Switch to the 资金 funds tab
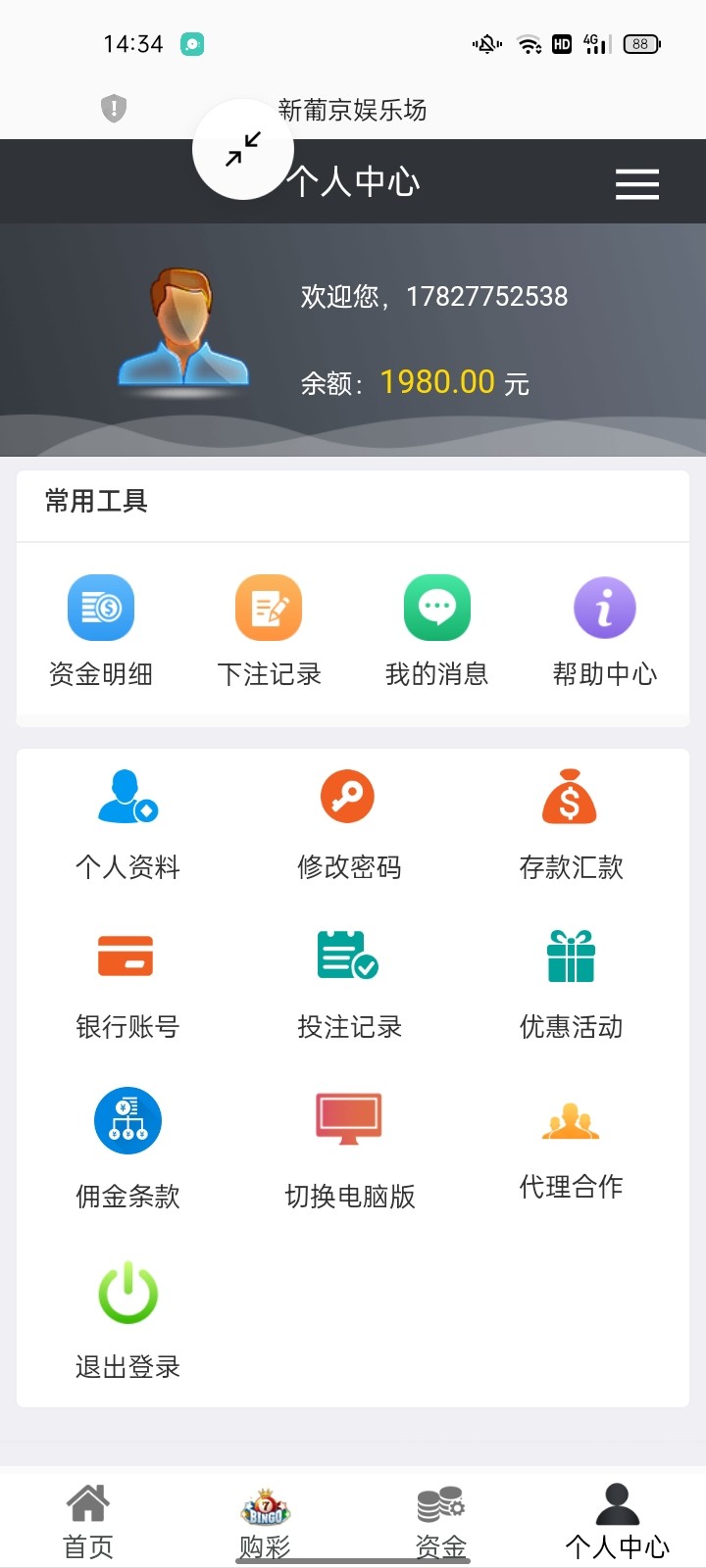The width and height of the screenshot is (706, 1568). pyautogui.click(x=440, y=1514)
